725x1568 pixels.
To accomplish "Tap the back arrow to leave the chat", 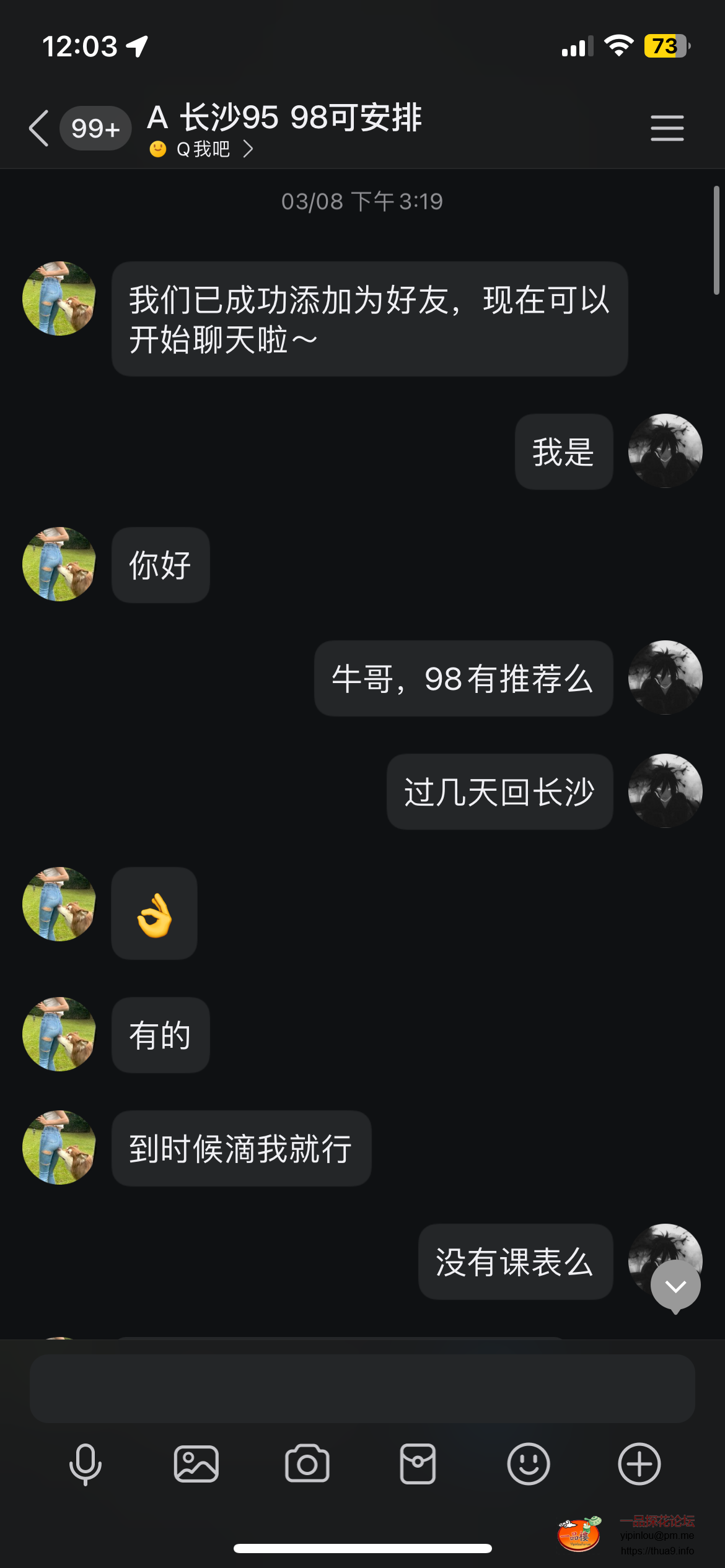I will click(37, 128).
